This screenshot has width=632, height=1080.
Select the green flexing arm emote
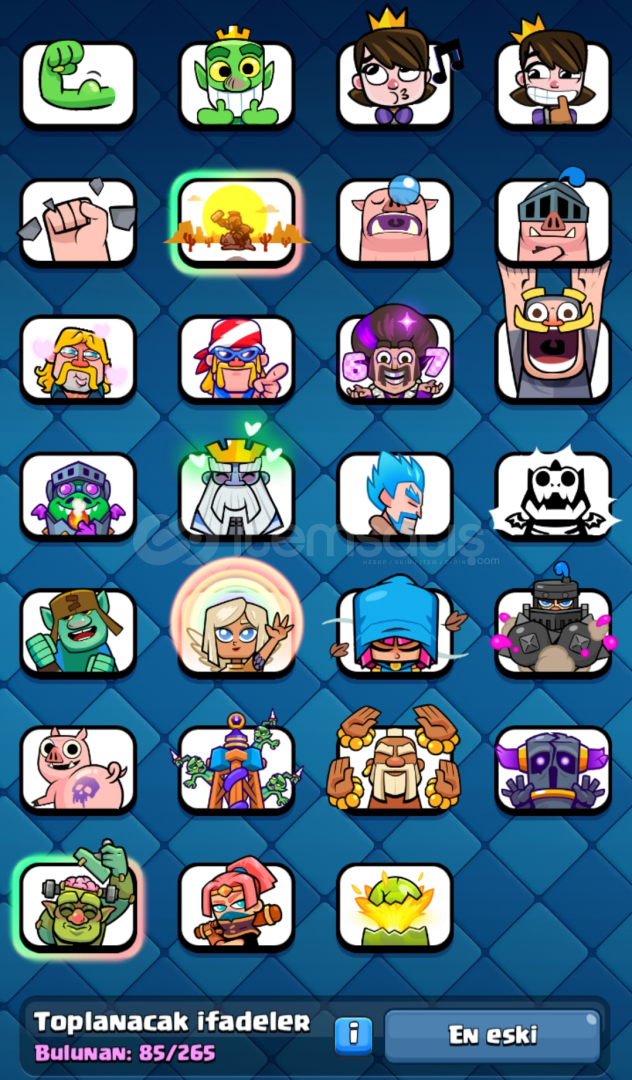tap(78, 84)
